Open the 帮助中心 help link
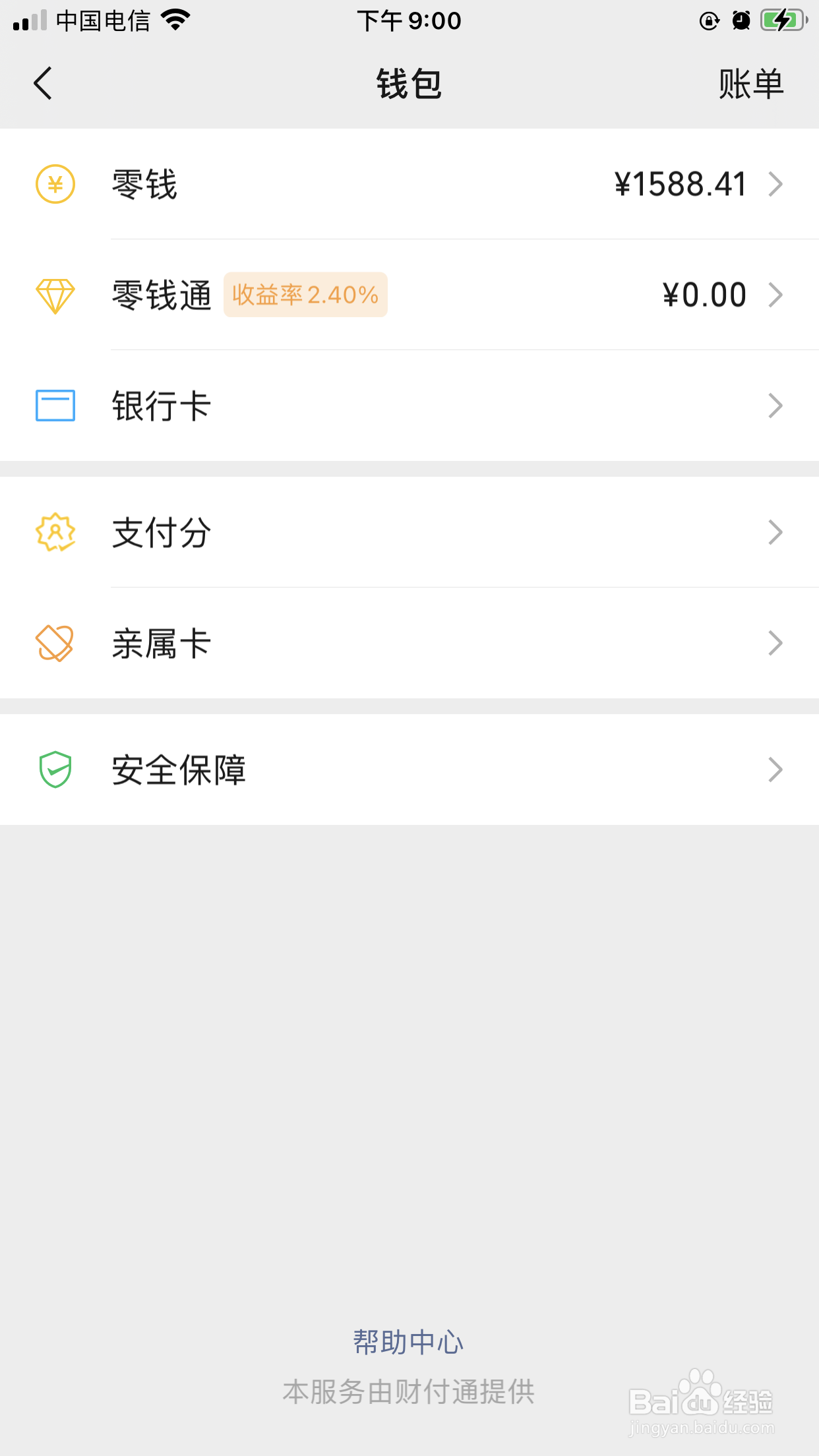The image size is (819, 1456). click(409, 1340)
